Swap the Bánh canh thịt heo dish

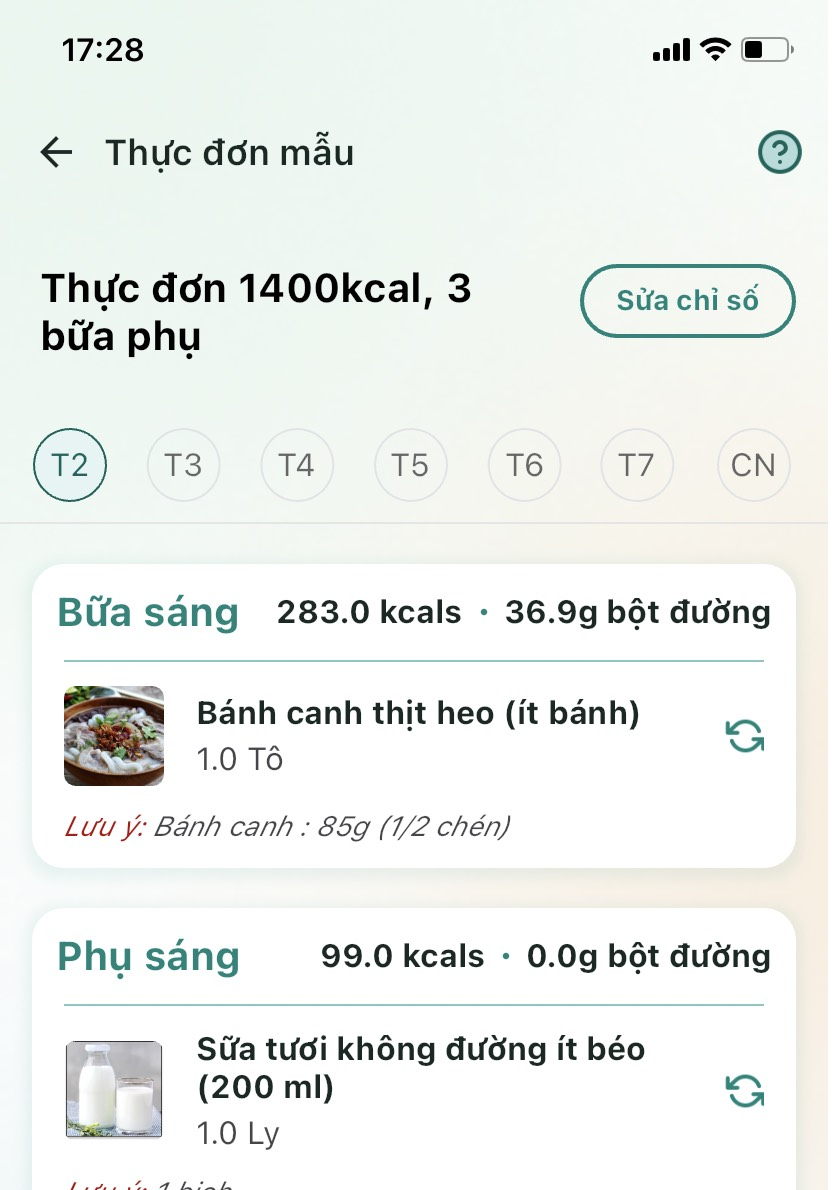click(744, 737)
